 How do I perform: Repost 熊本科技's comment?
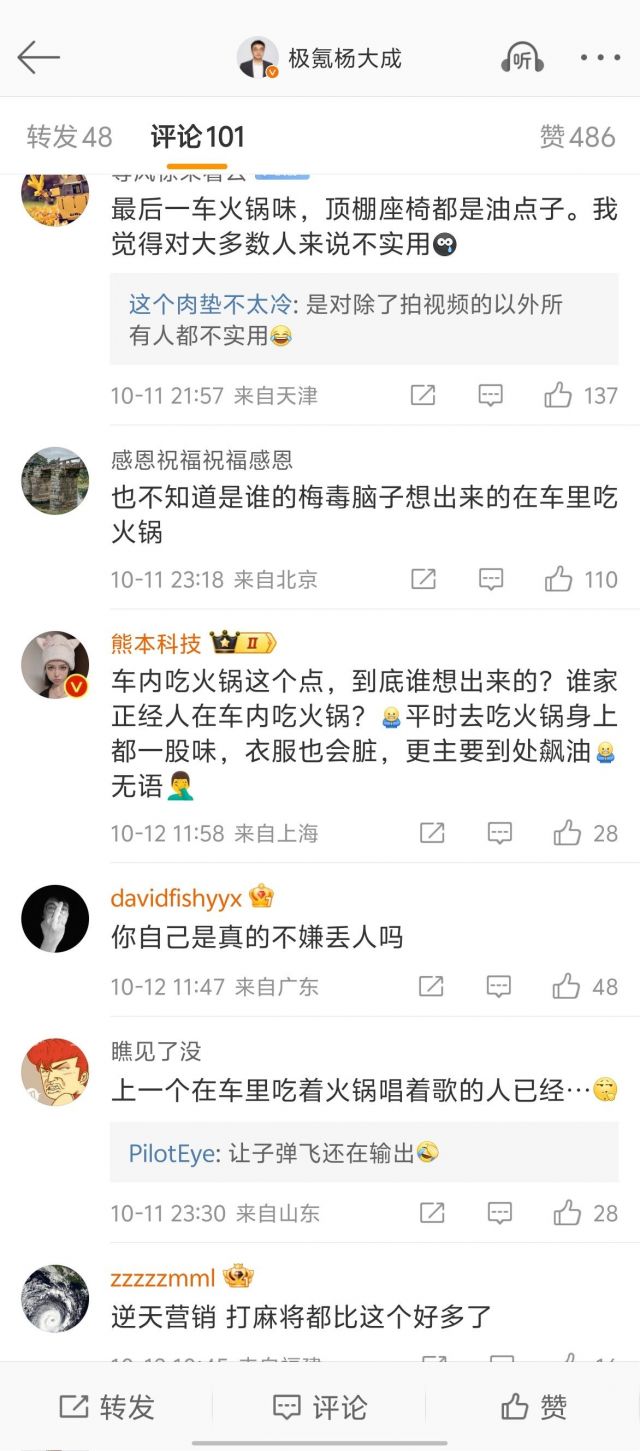tap(431, 832)
